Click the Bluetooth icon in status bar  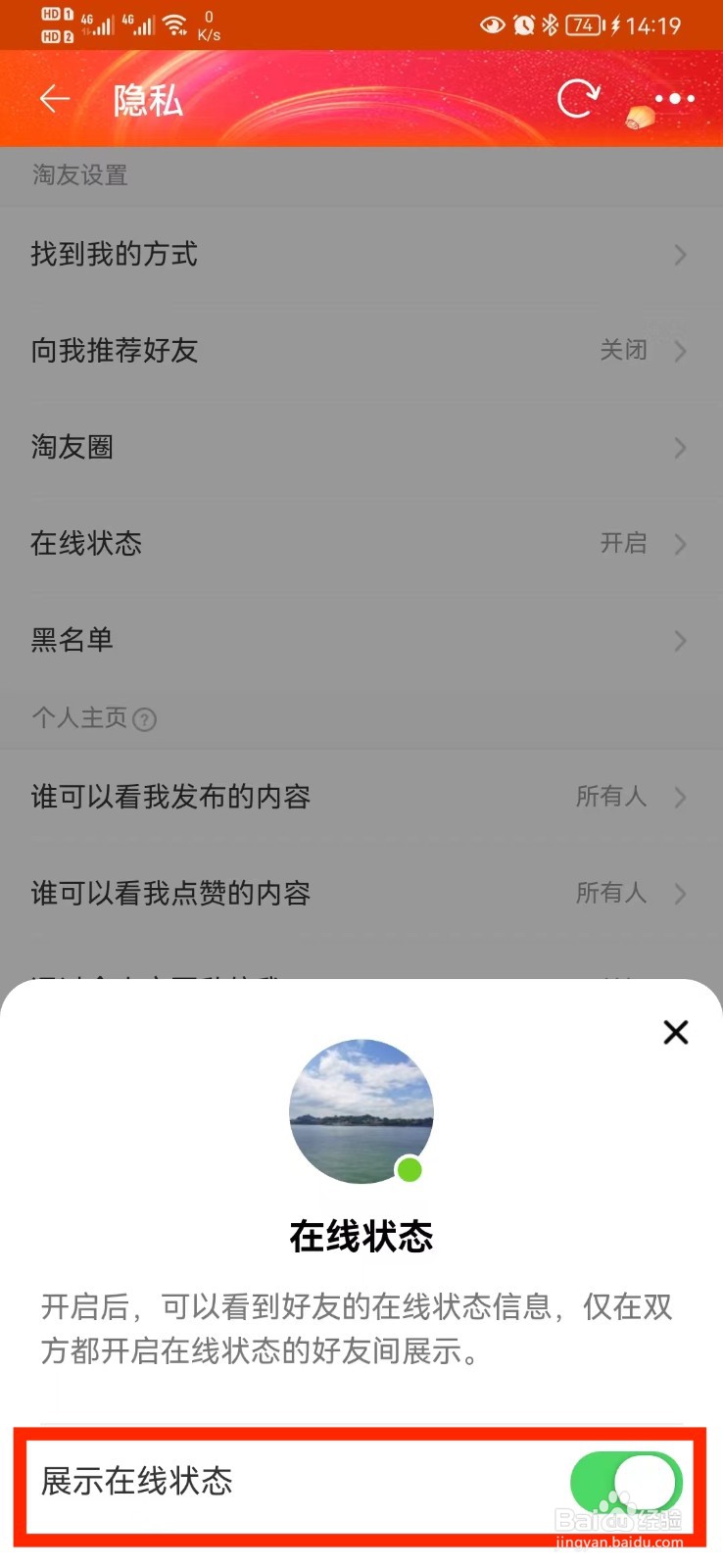(550, 25)
